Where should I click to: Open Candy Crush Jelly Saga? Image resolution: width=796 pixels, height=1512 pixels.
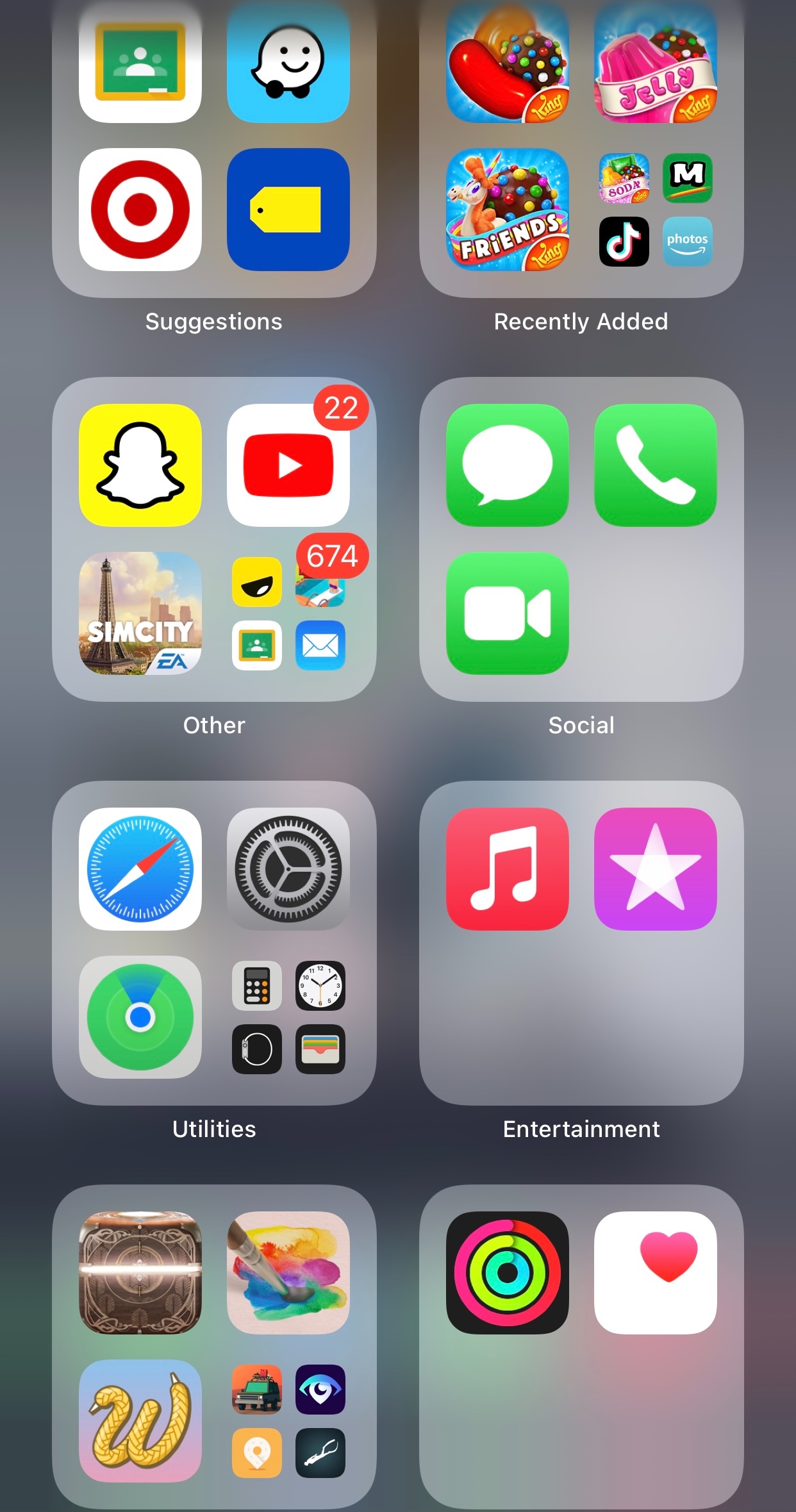point(655,62)
